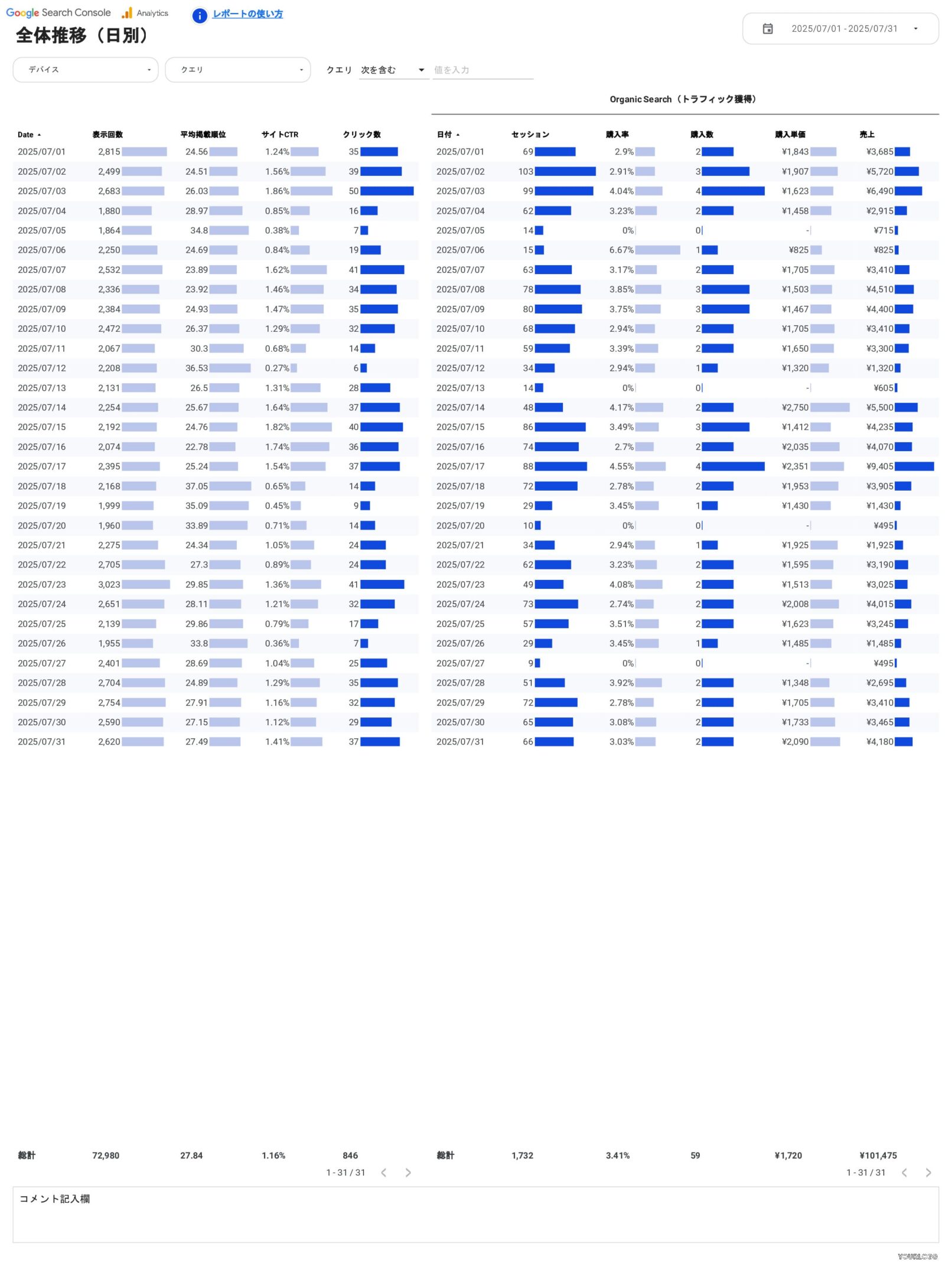Focus the 値を入力 query text field
The height and width of the screenshot is (1269, 952).
tap(482, 70)
